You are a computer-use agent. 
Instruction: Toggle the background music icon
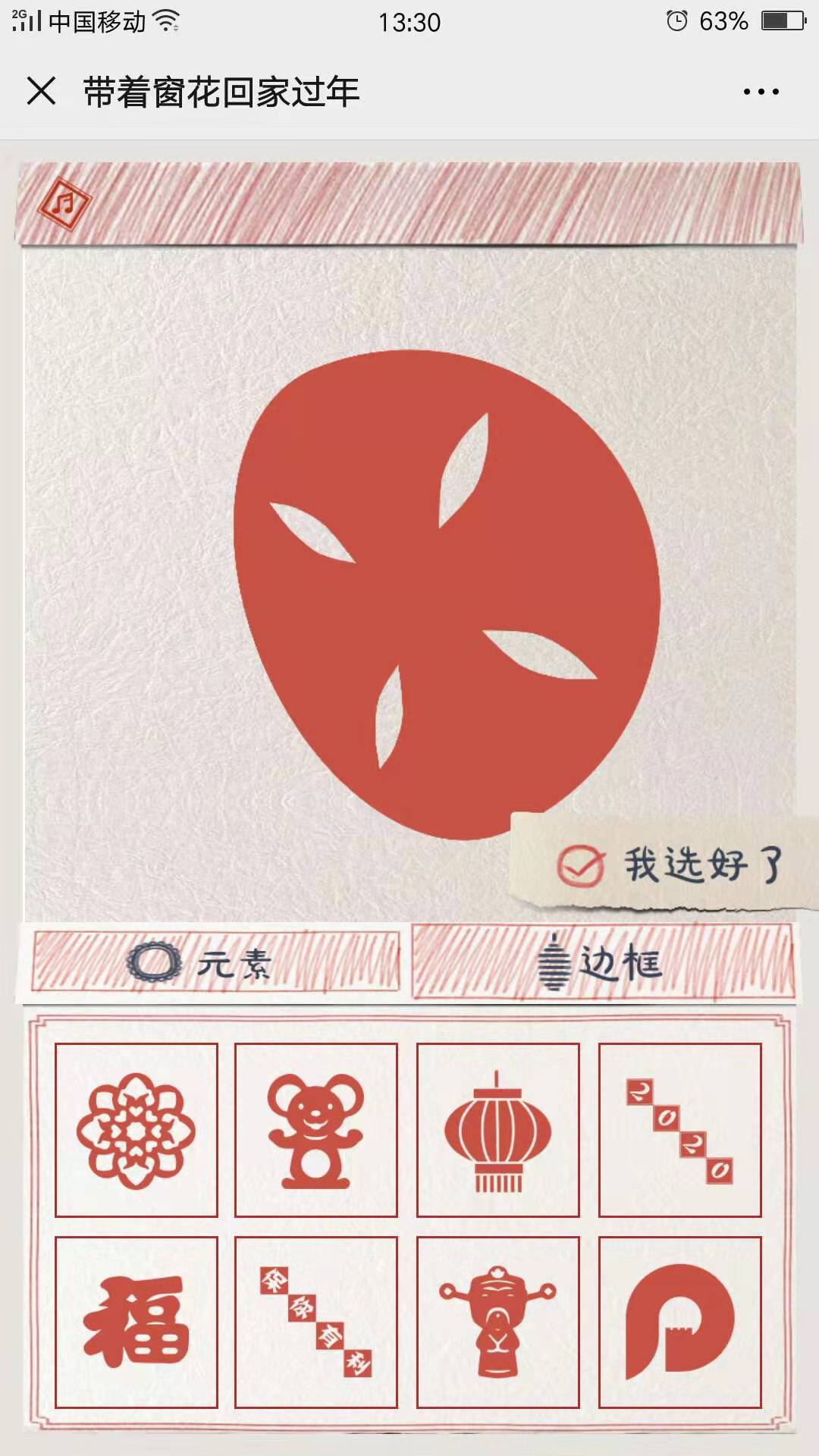pyautogui.click(x=65, y=203)
